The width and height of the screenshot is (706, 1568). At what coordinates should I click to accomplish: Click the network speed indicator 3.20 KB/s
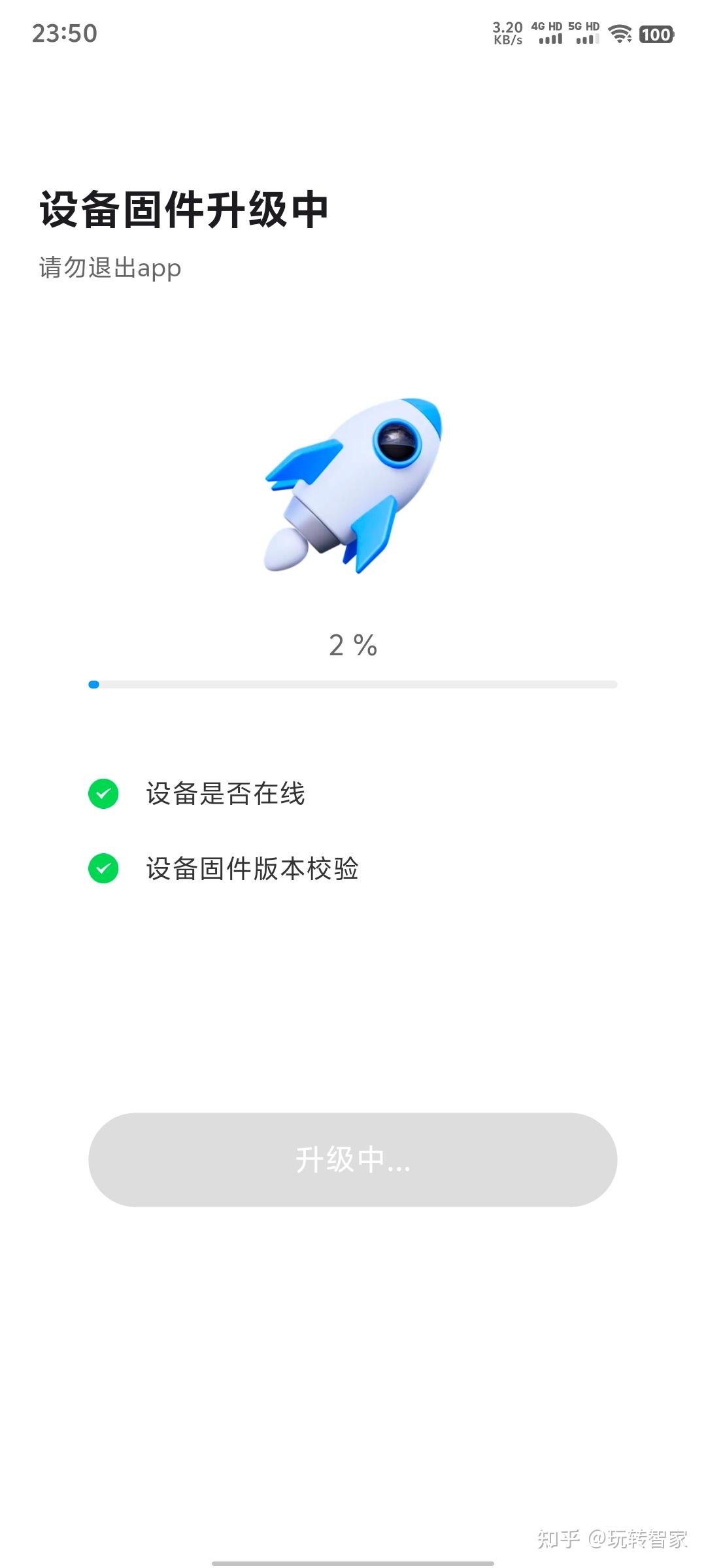(x=507, y=33)
